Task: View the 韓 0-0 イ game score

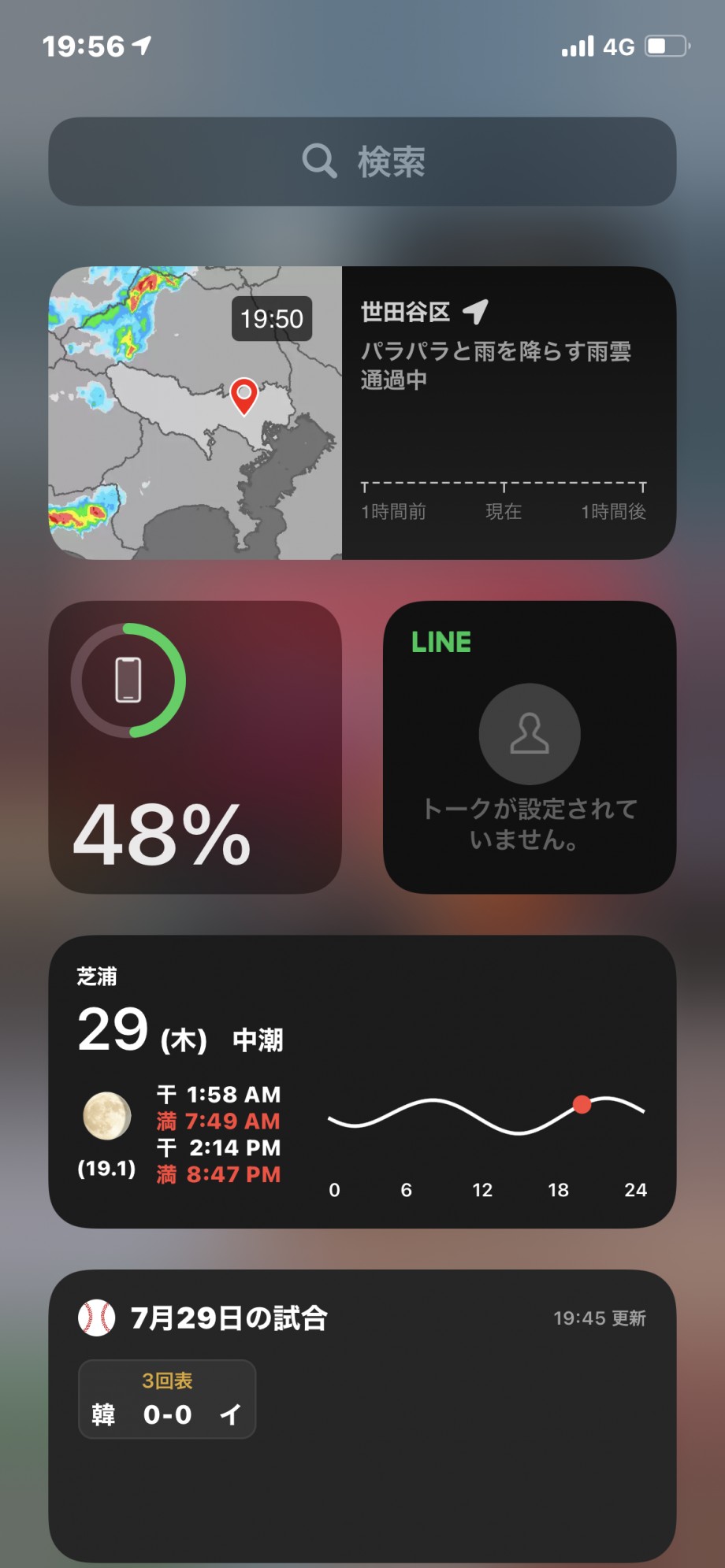Action: click(167, 1399)
